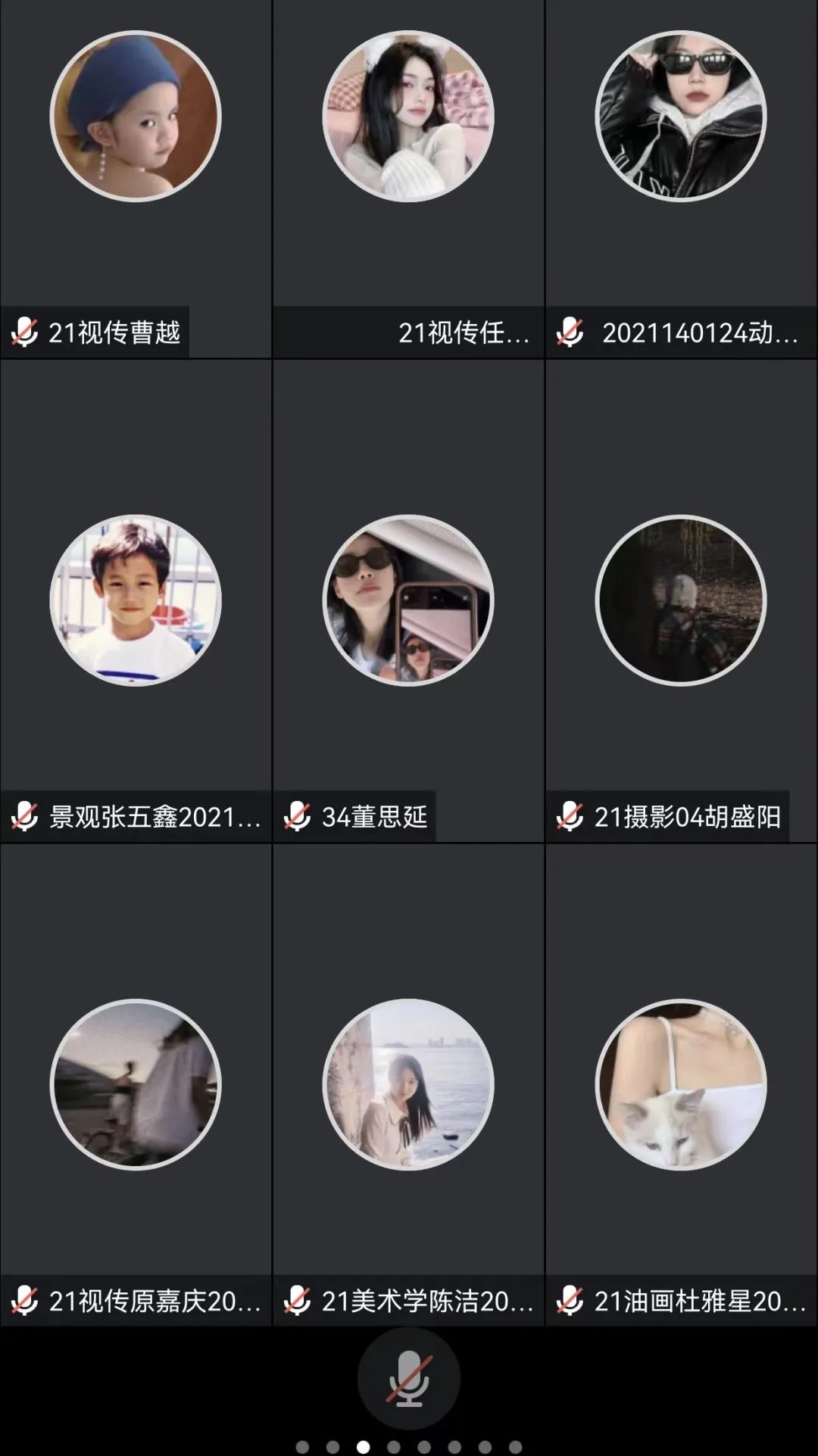
Task: Select participant tile 34董思延
Action: click(408, 600)
